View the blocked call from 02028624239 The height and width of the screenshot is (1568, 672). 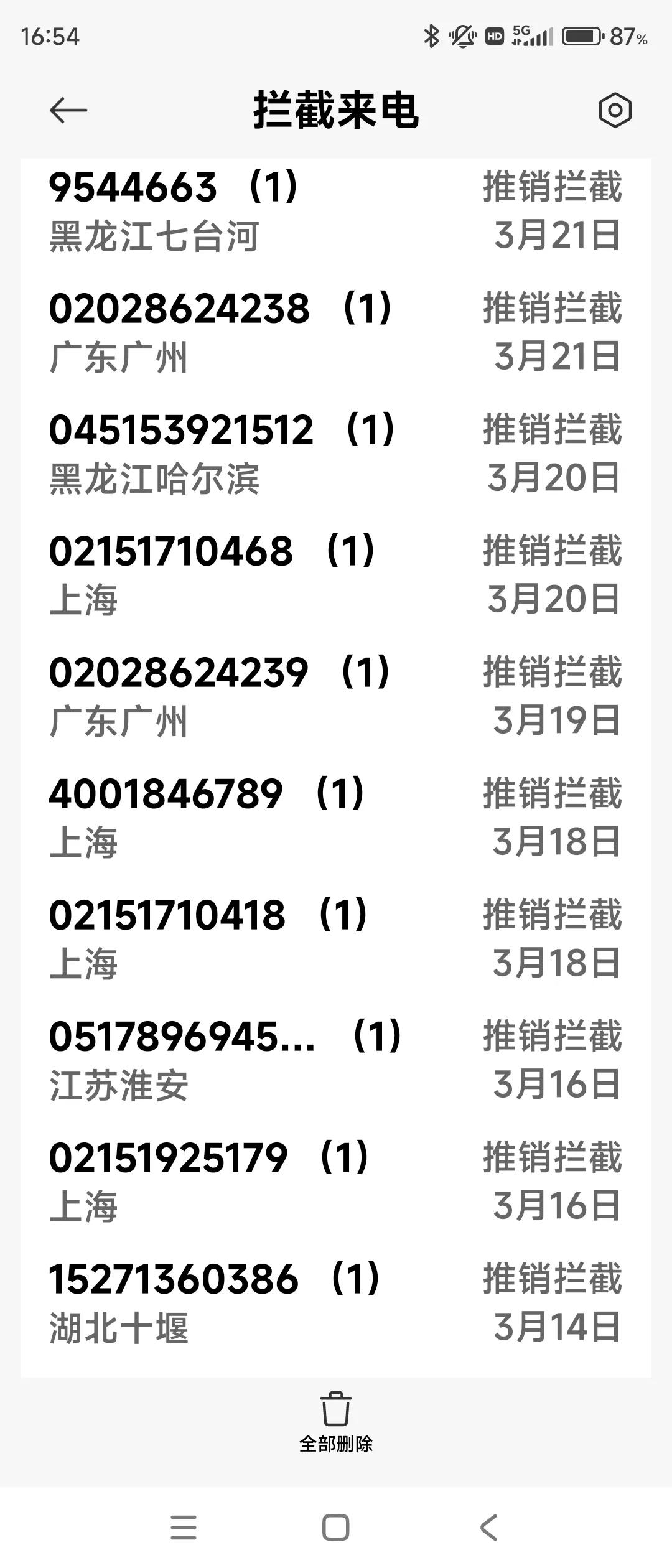tap(336, 696)
